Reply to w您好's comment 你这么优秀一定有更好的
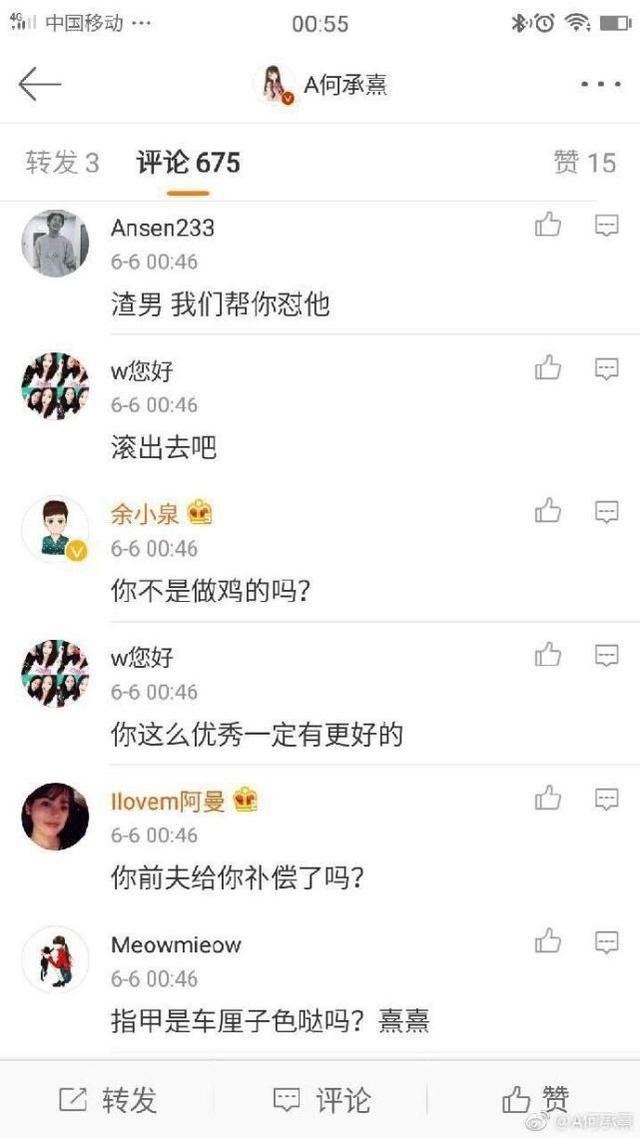This screenshot has height=1138, width=640. coord(607,655)
